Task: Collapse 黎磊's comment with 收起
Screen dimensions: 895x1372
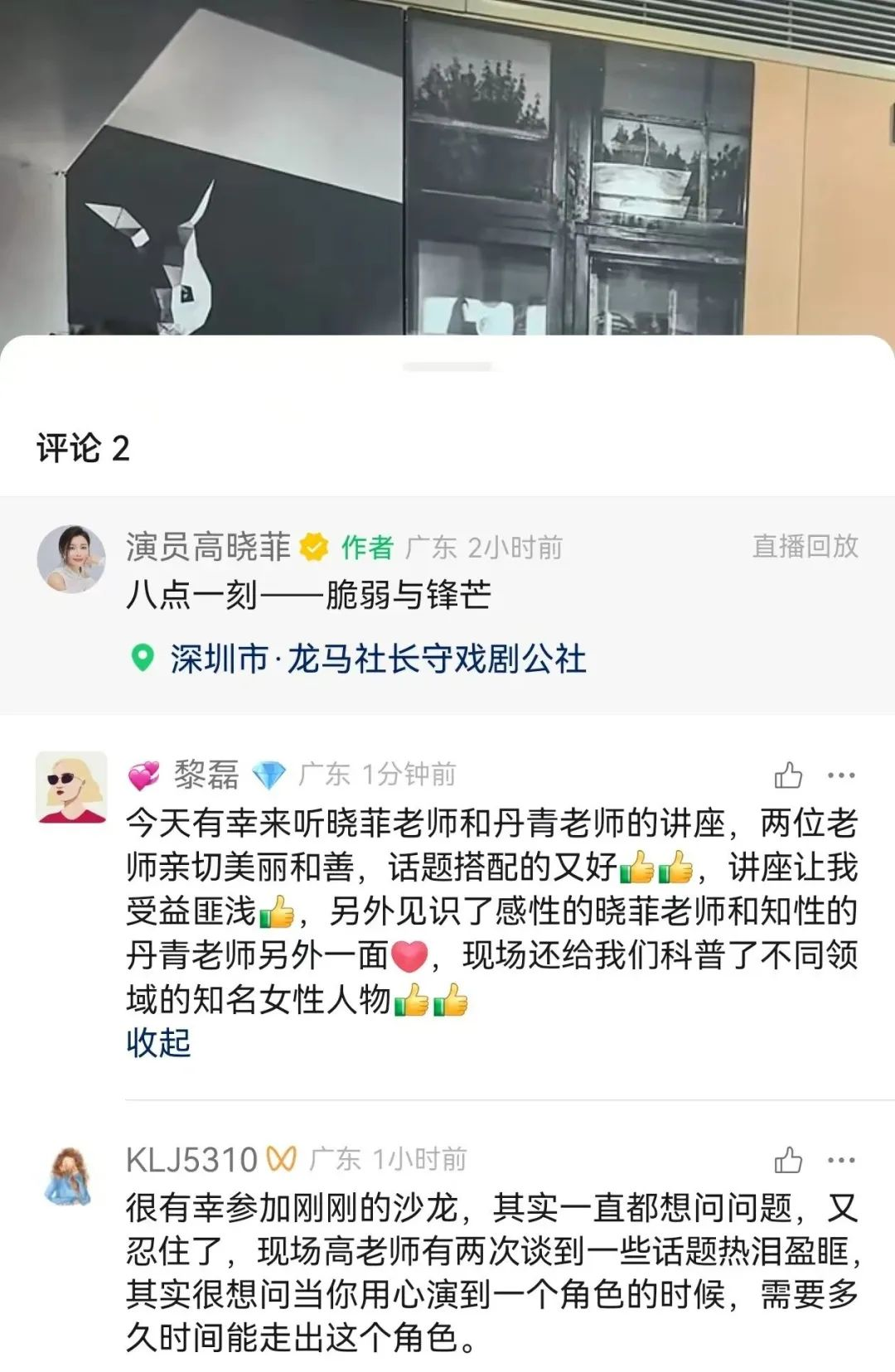Action: (x=158, y=1043)
